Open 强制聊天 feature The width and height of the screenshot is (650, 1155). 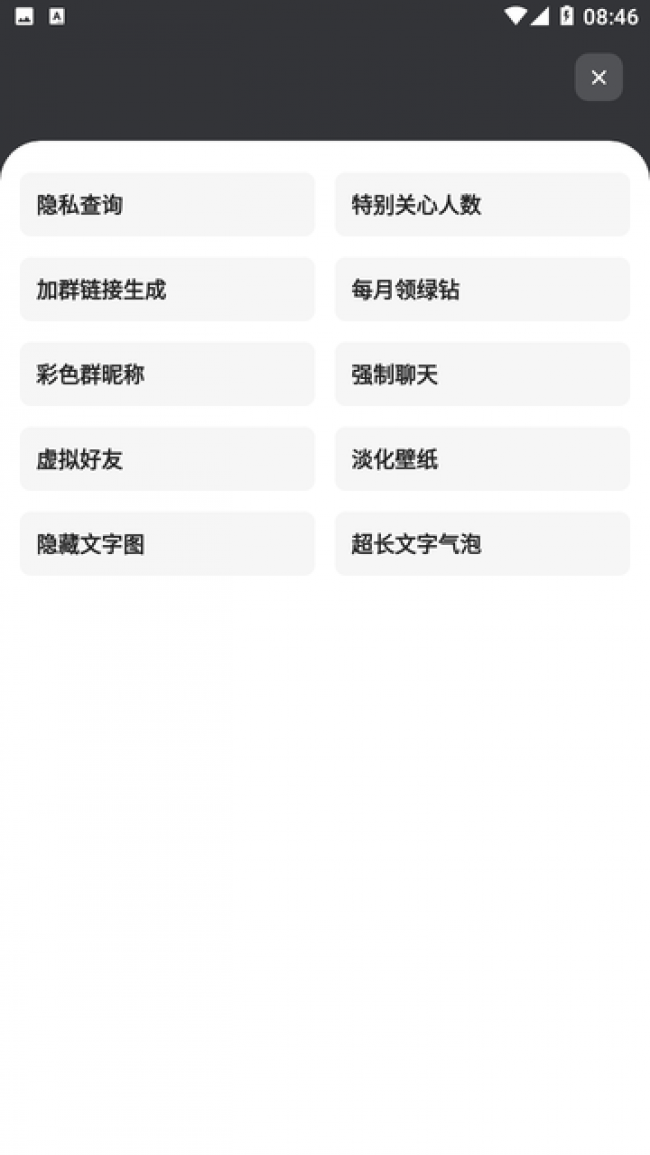(482, 375)
